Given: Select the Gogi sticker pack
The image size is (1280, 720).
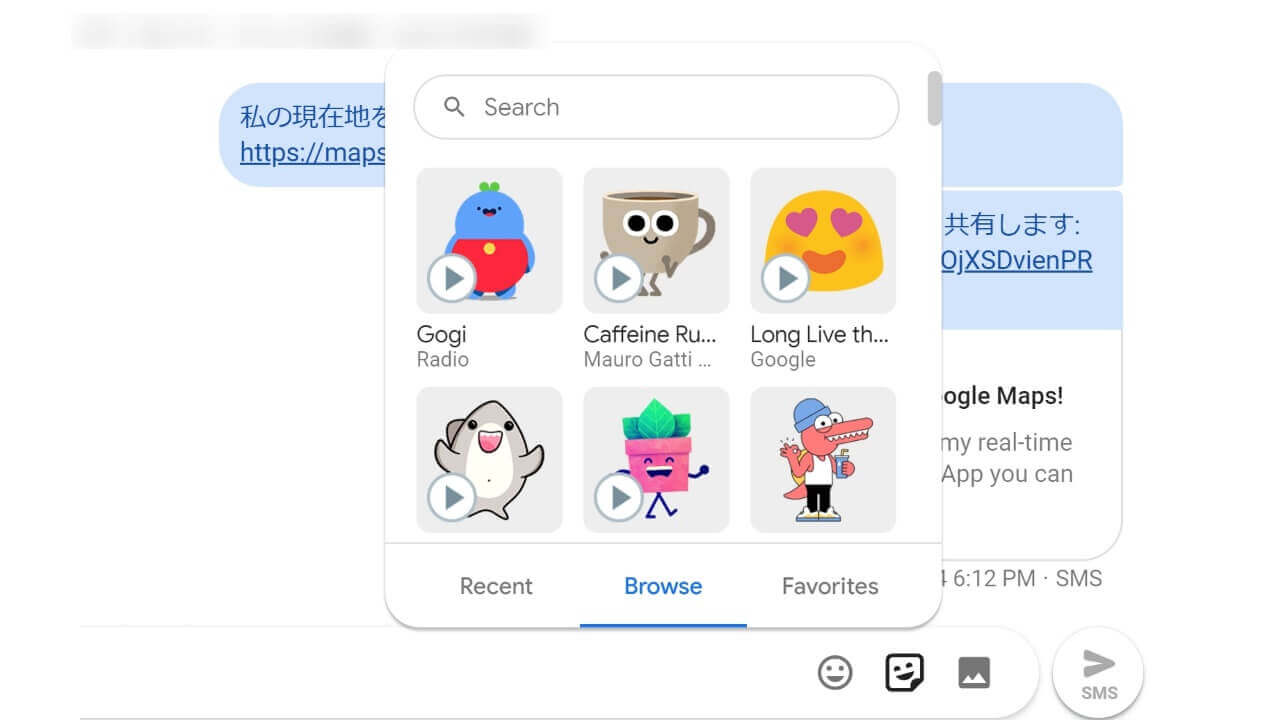Looking at the screenshot, I should tap(489, 241).
